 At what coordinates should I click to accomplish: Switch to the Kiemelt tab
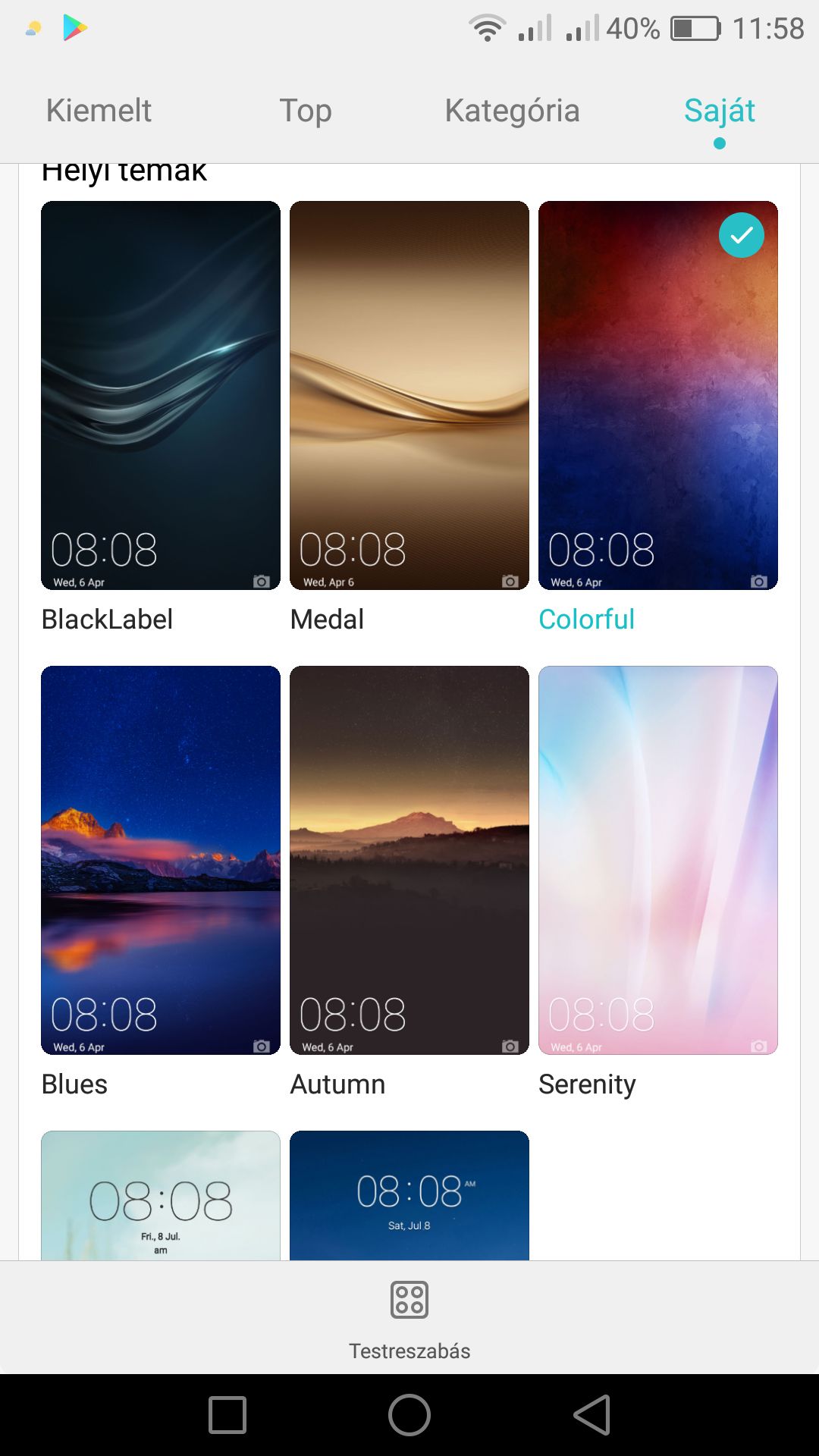[99, 111]
